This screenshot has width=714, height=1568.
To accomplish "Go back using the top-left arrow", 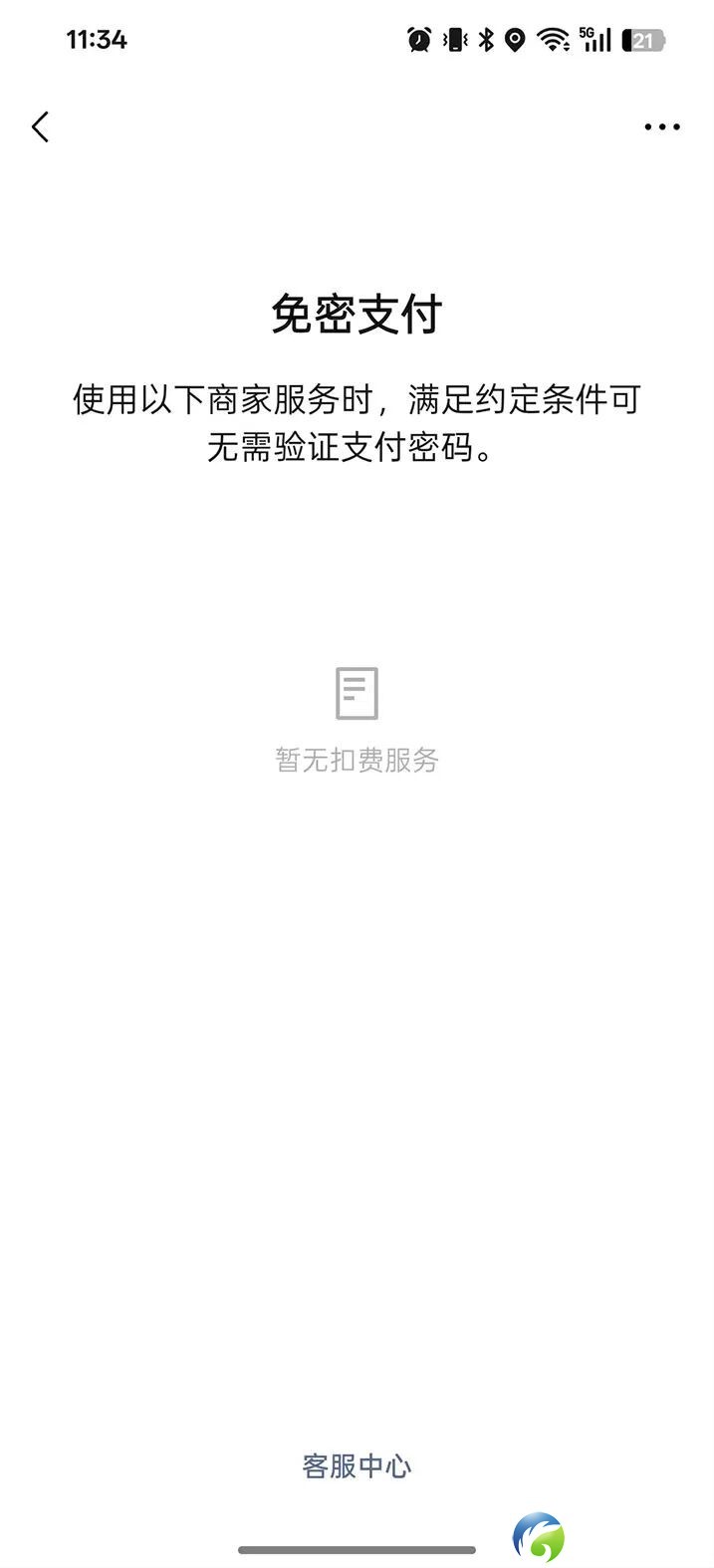I will (x=40, y=127).
